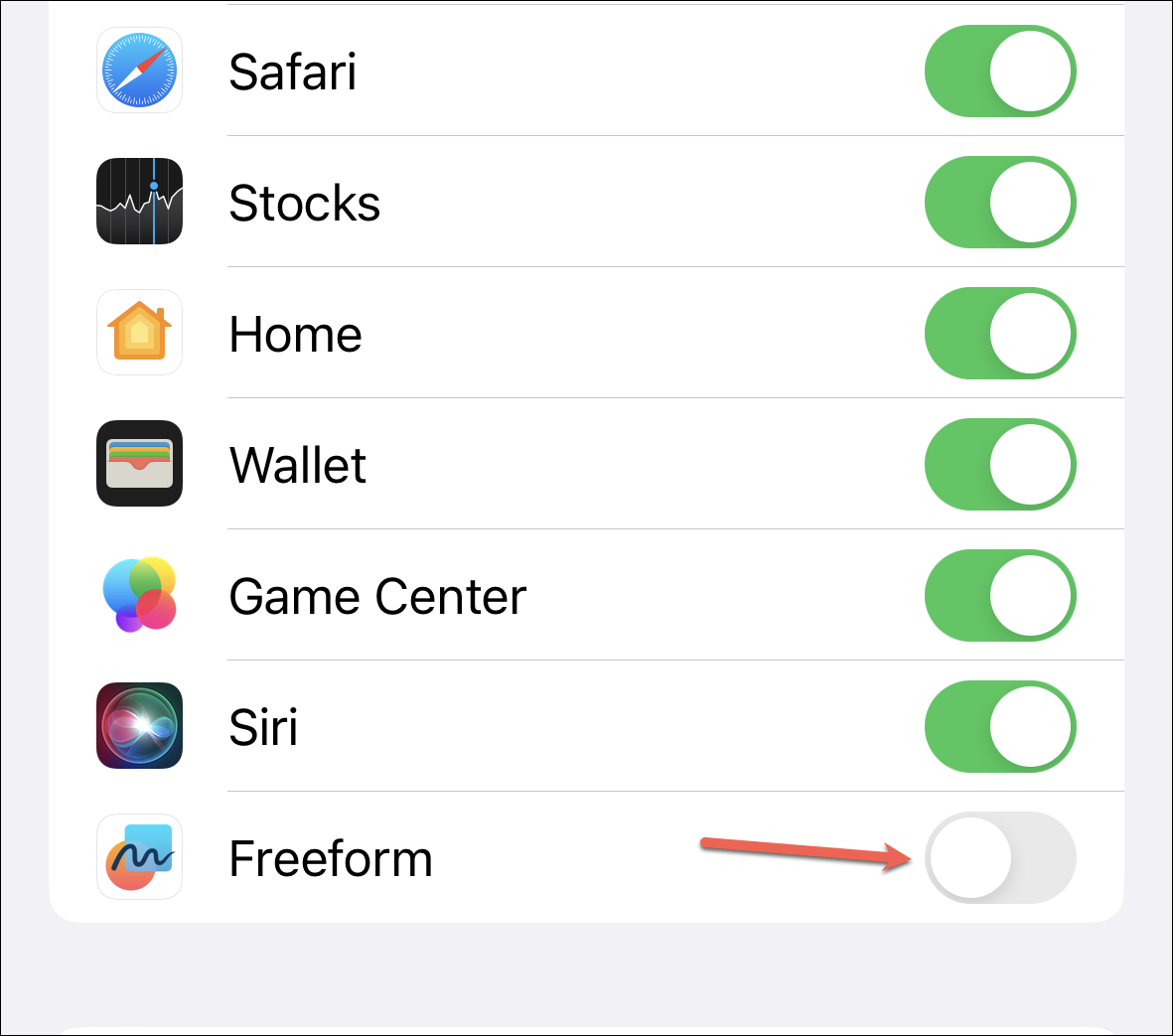Enable the Freeform switch
Image resolution: width=1173 pixels, height=1036 pixels.
click(x=1000, y=858)
